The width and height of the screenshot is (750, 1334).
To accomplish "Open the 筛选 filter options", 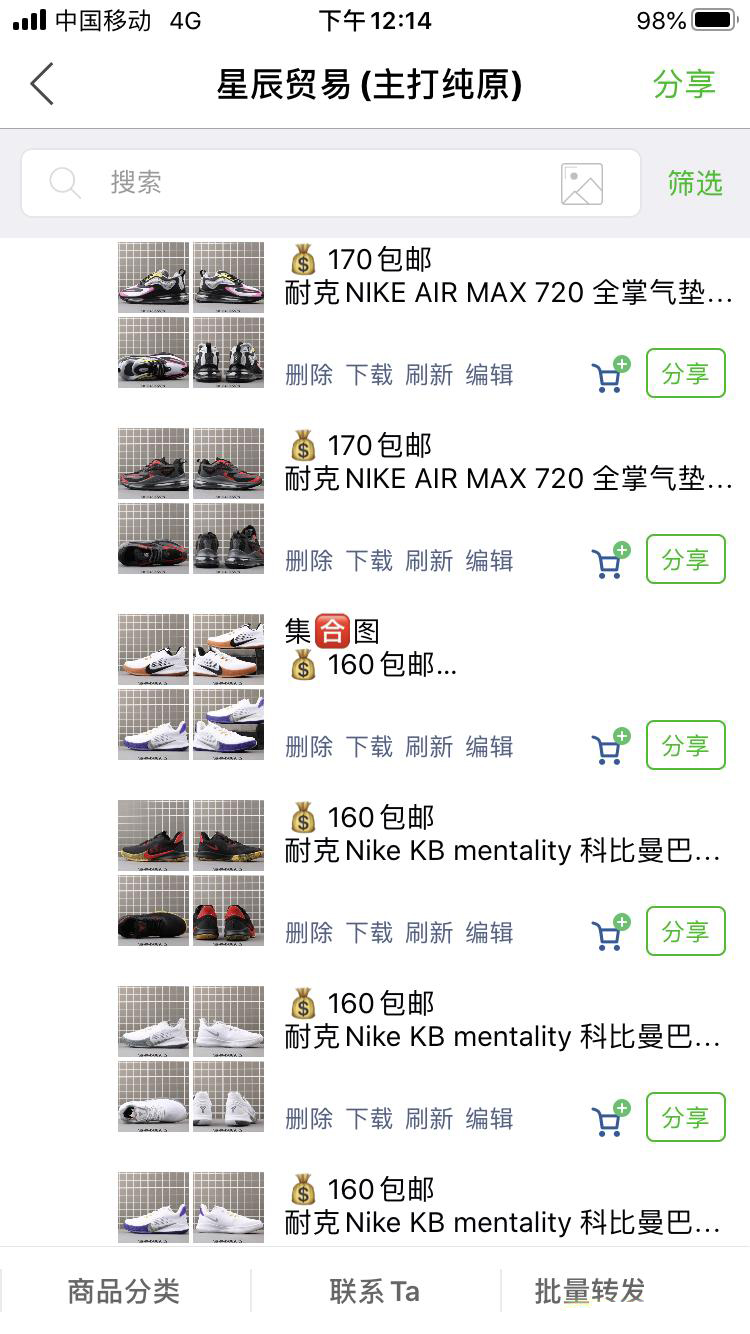I will 695,183.
